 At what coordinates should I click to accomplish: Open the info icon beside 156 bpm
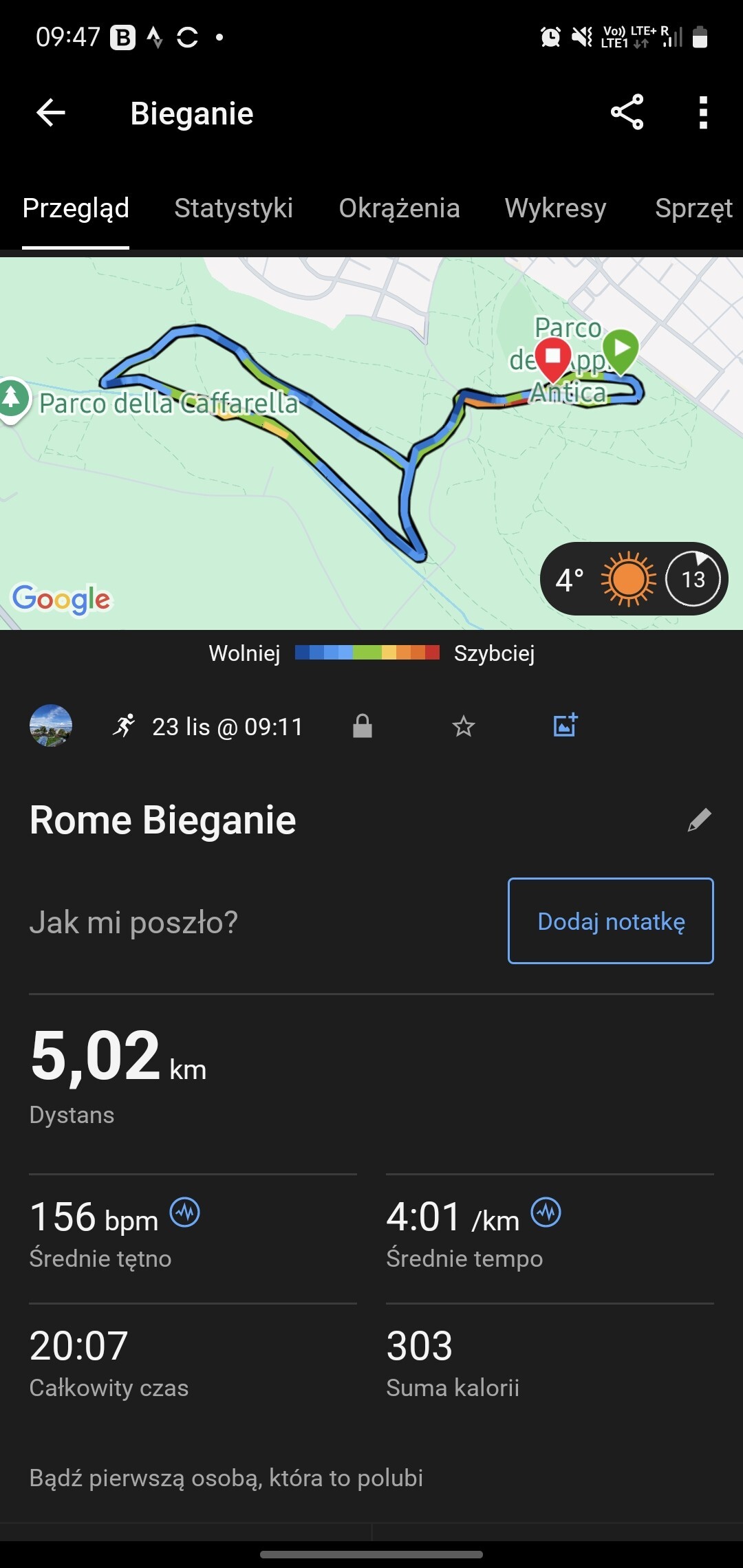[x=185, y=1212]
